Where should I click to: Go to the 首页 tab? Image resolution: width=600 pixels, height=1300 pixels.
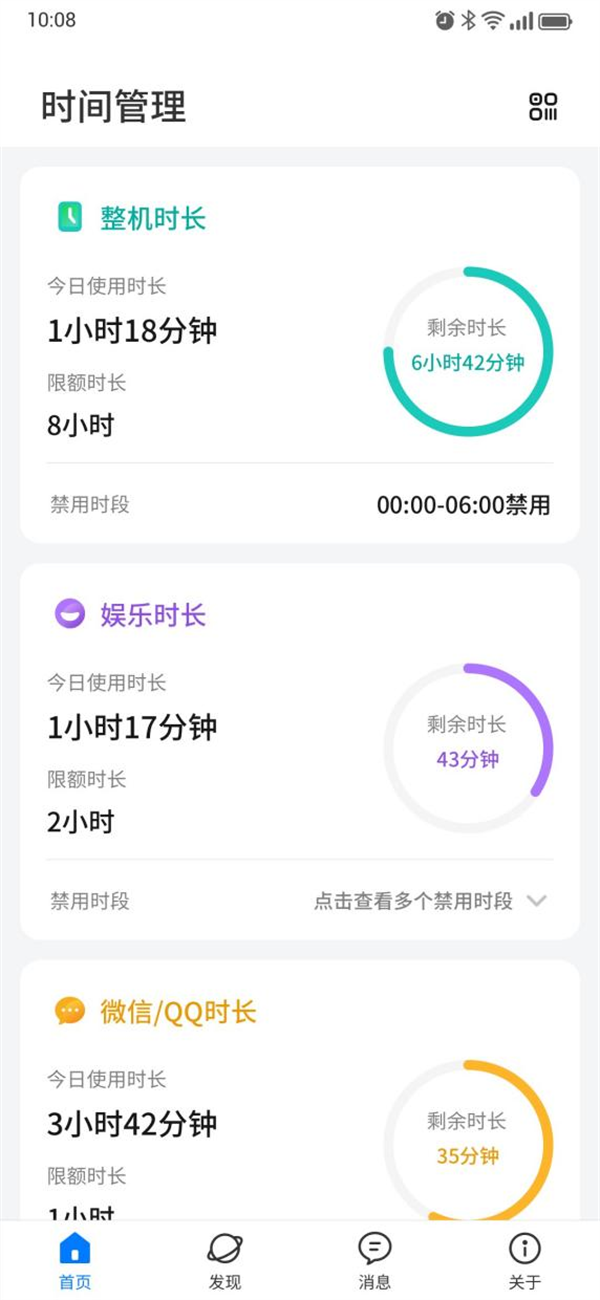click(x=75, y=1260)
